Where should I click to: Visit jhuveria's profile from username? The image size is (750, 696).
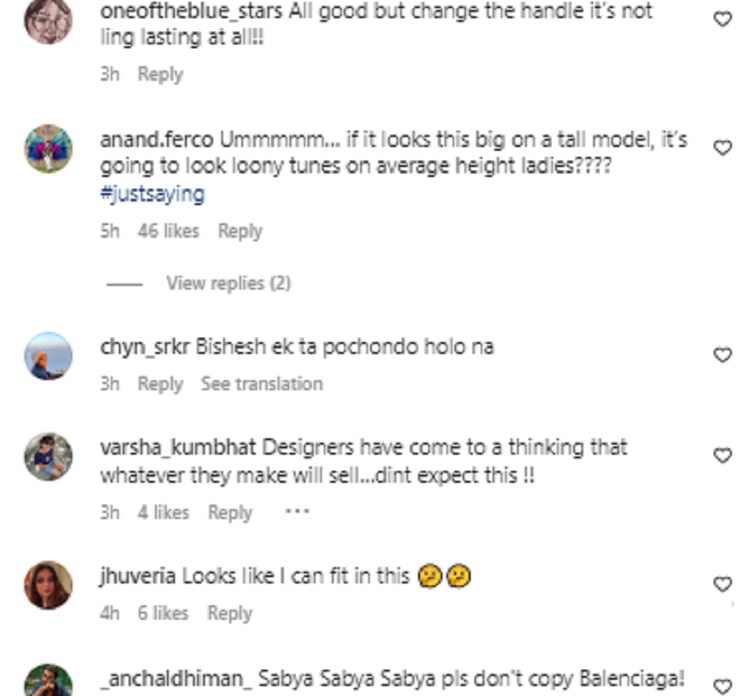point(136,576)
